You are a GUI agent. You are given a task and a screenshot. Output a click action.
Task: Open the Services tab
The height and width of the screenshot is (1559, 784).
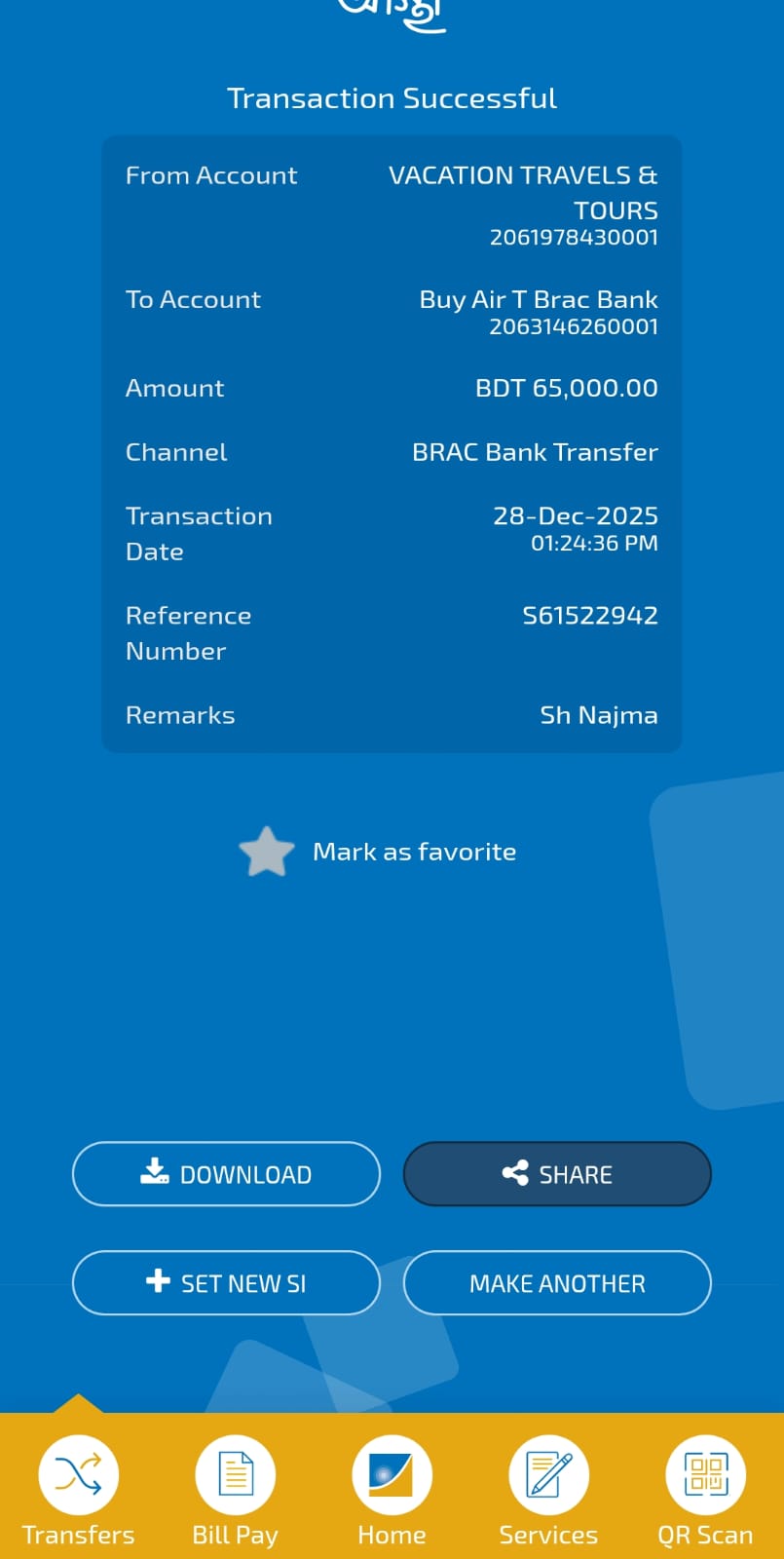pyautogui.click(x=548, y=1489)
